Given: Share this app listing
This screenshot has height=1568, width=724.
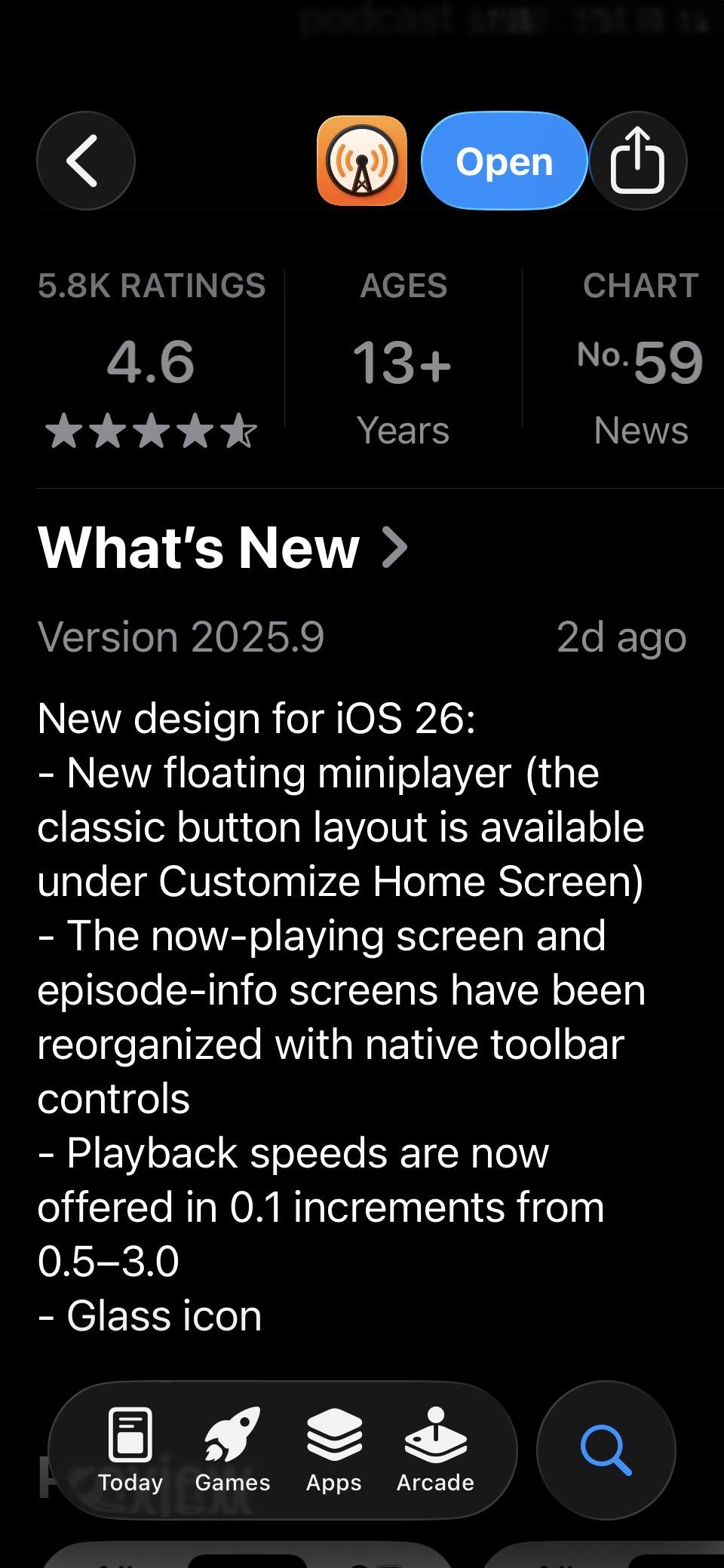Looking at the screenshot, I should tap(637, 161).
